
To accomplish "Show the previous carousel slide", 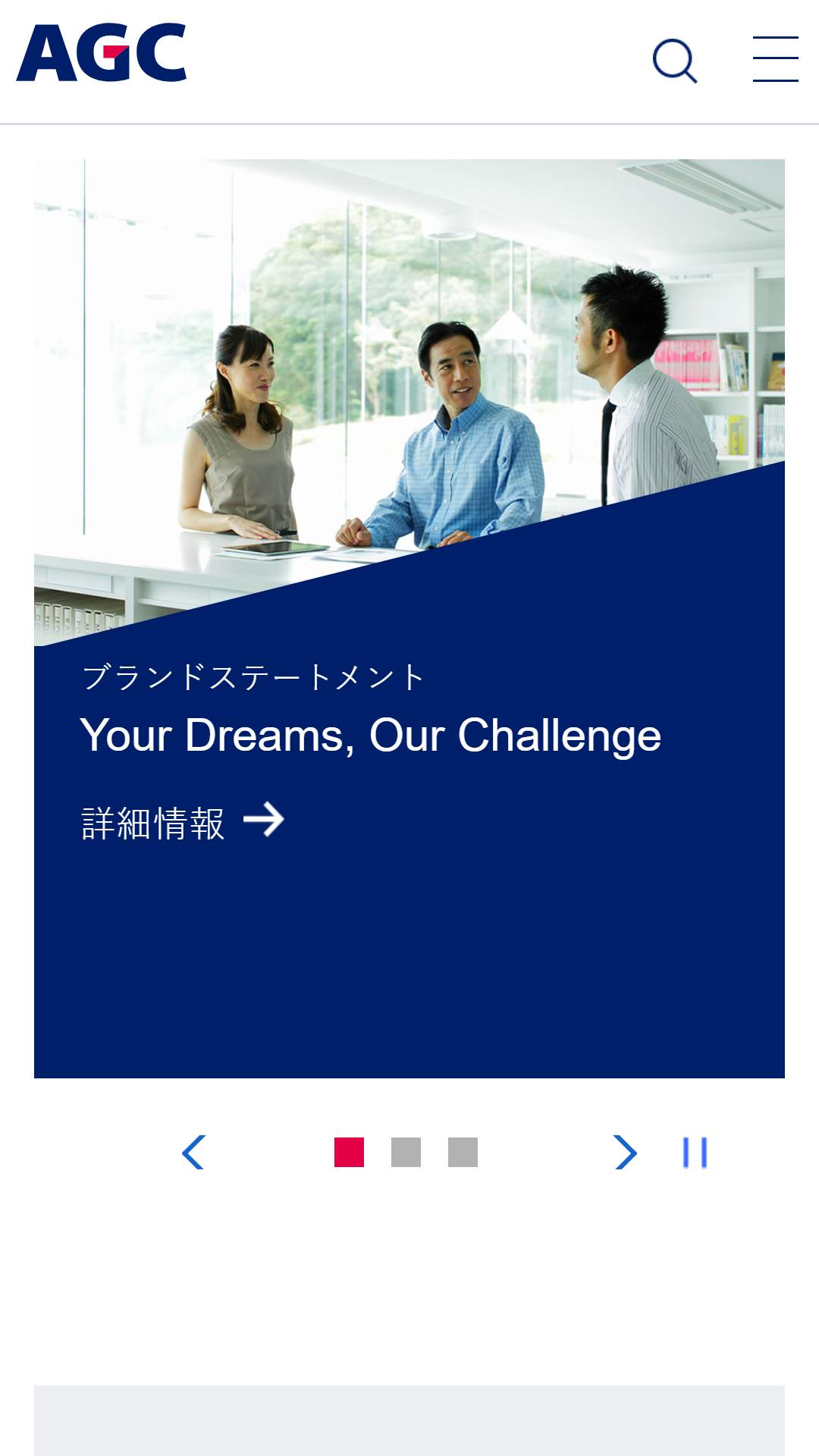I will [x=193, y=1153].
